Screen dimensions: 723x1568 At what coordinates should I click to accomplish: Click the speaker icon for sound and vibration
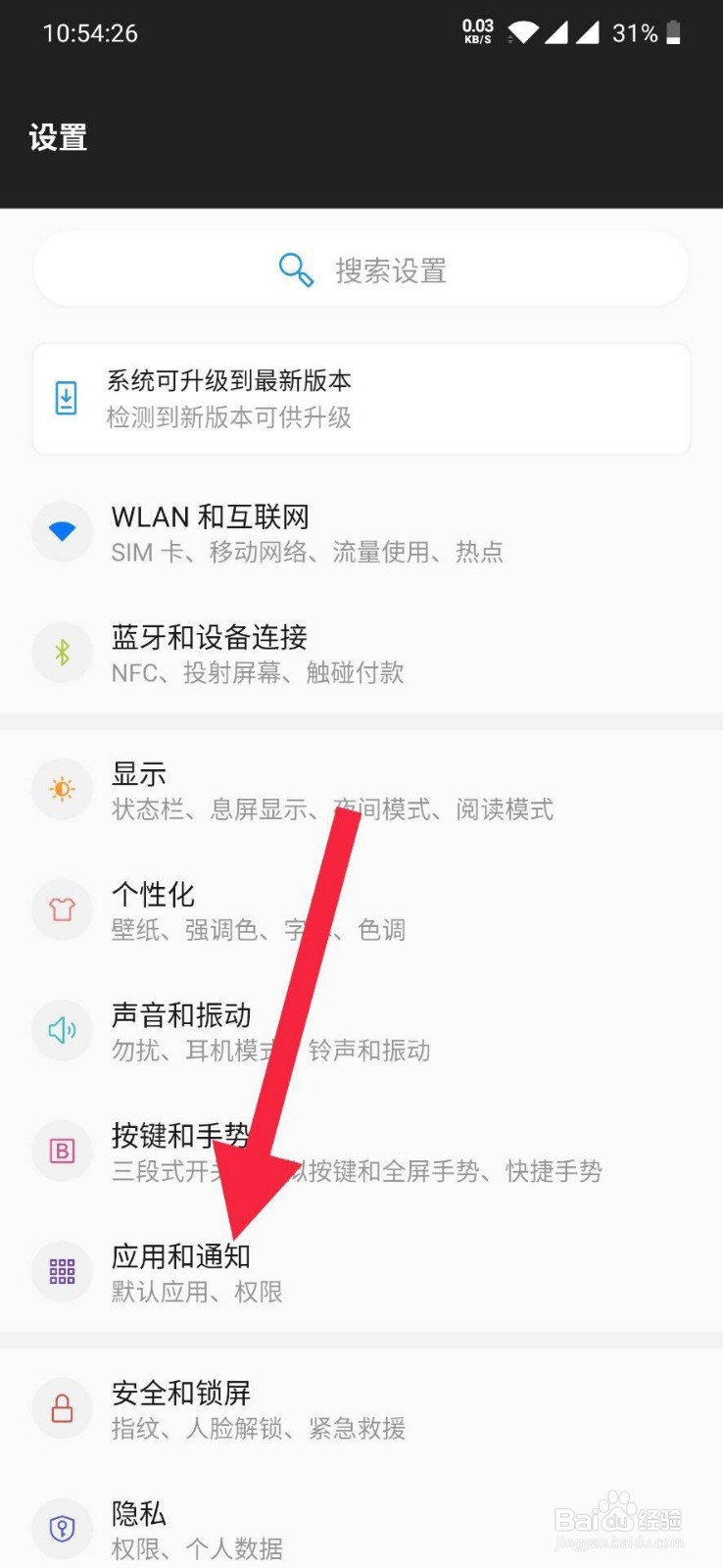62,1030
